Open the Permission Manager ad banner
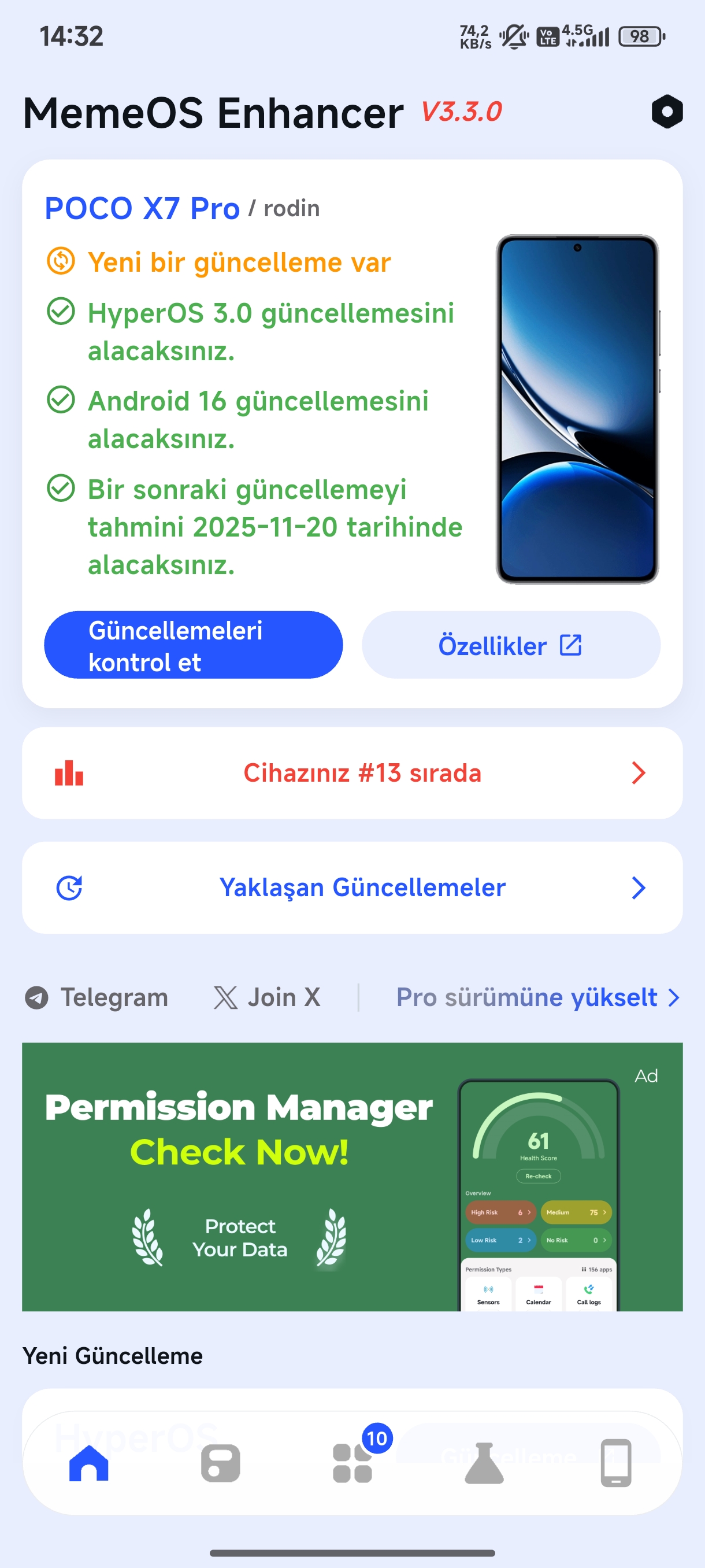 click(x=352, y=1177)
